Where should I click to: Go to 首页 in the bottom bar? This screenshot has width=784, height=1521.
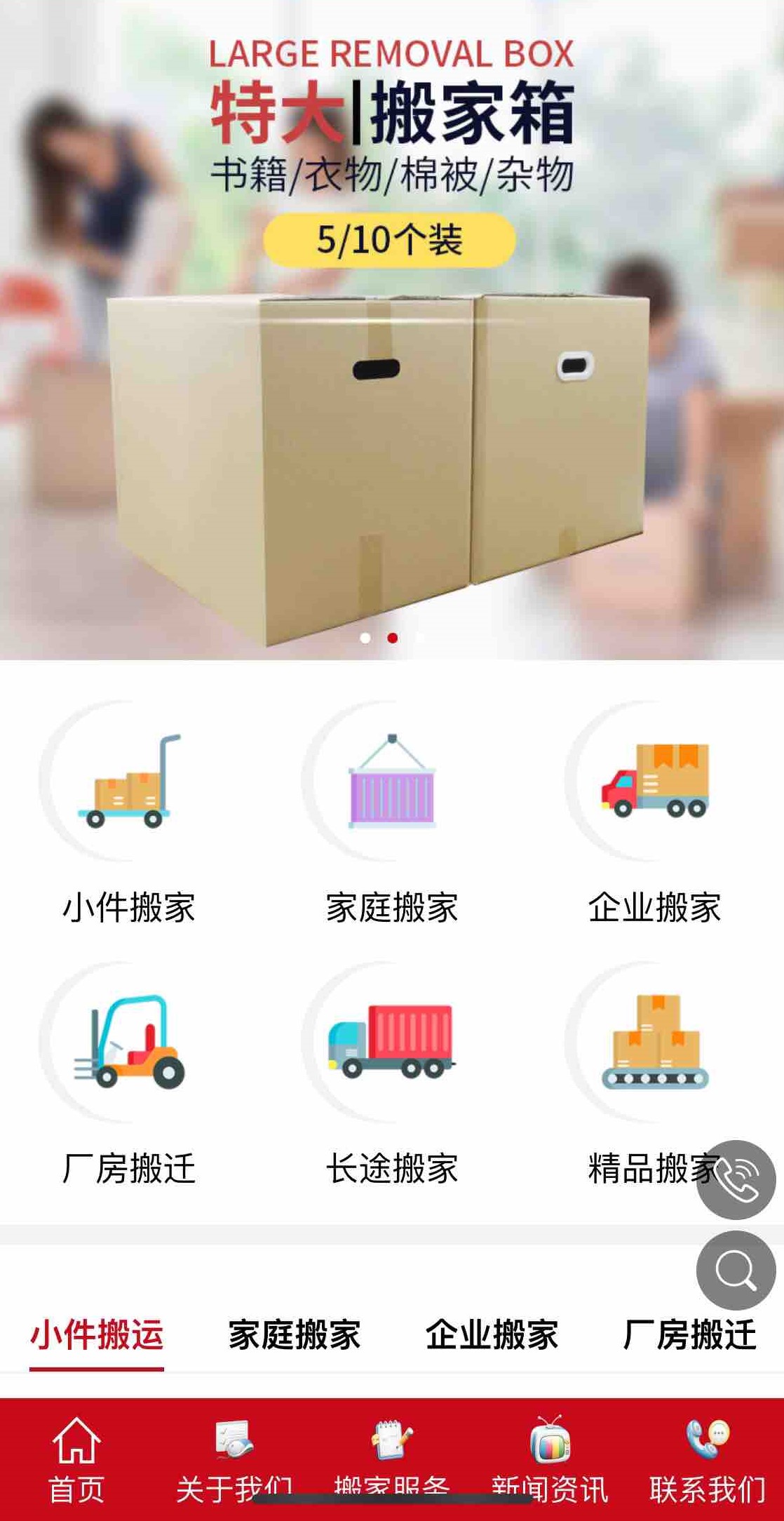click(76, 1459)
